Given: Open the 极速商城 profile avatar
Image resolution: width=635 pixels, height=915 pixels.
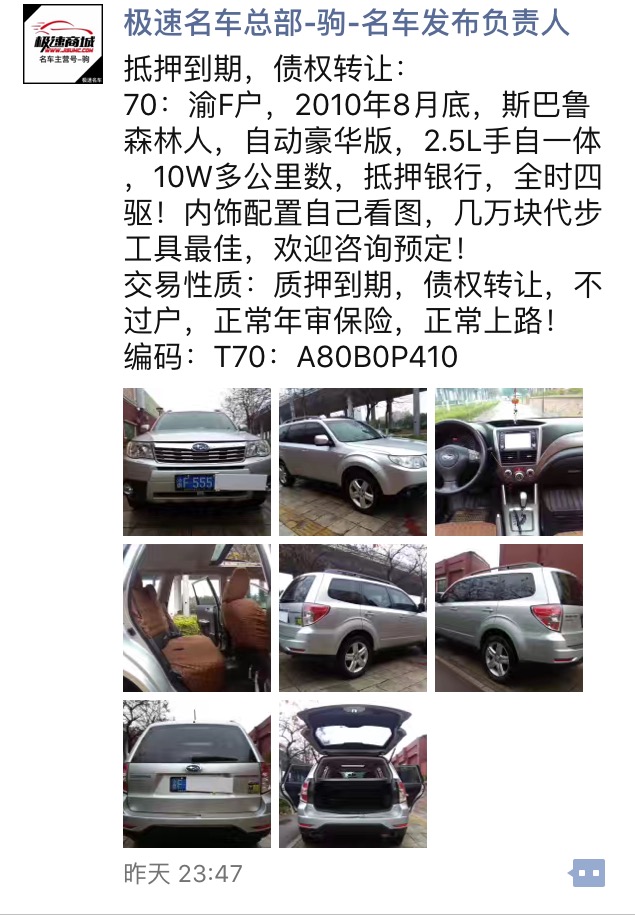Looking at the screenshot, I should point(62,44).
